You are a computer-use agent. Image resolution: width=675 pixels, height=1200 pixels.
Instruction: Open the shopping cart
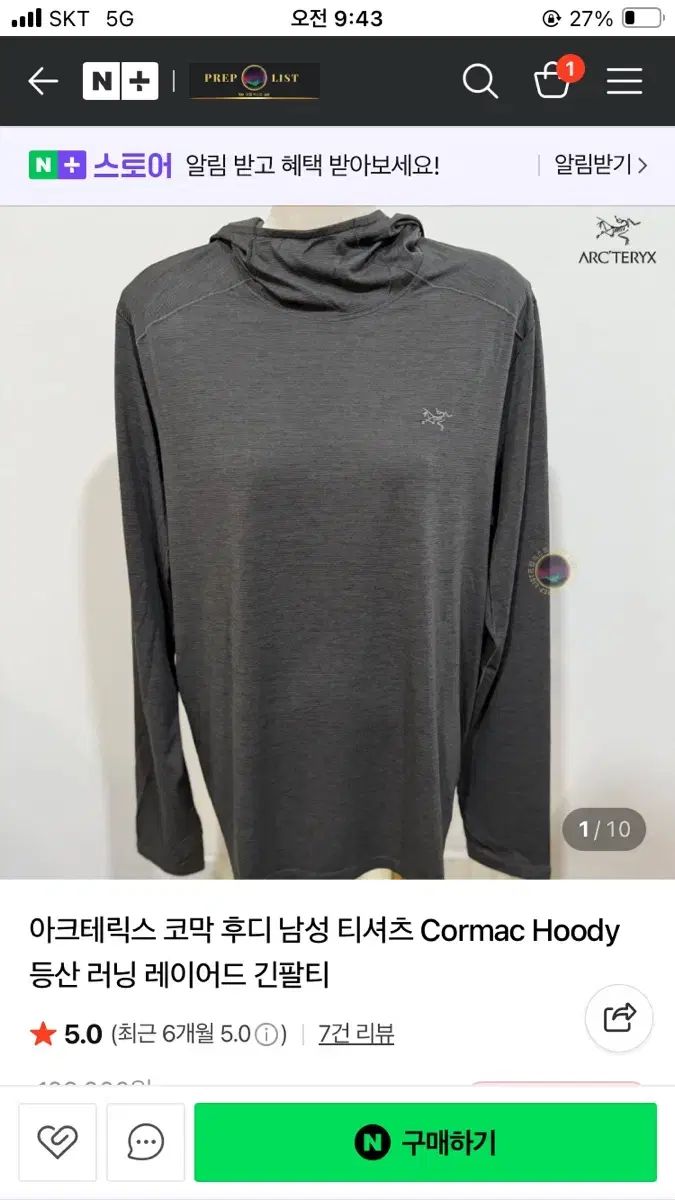pos(553,81)
